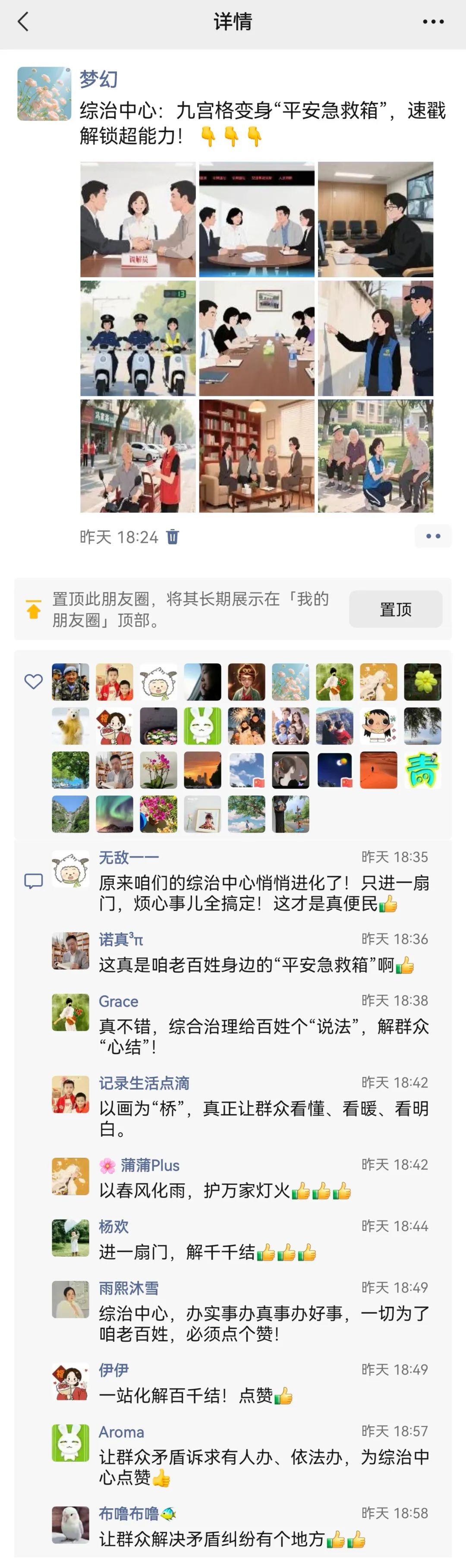Reply to Aroma's comment about 综治中心
This screenshot has height=1568, width=466.
coord(264,1467)
